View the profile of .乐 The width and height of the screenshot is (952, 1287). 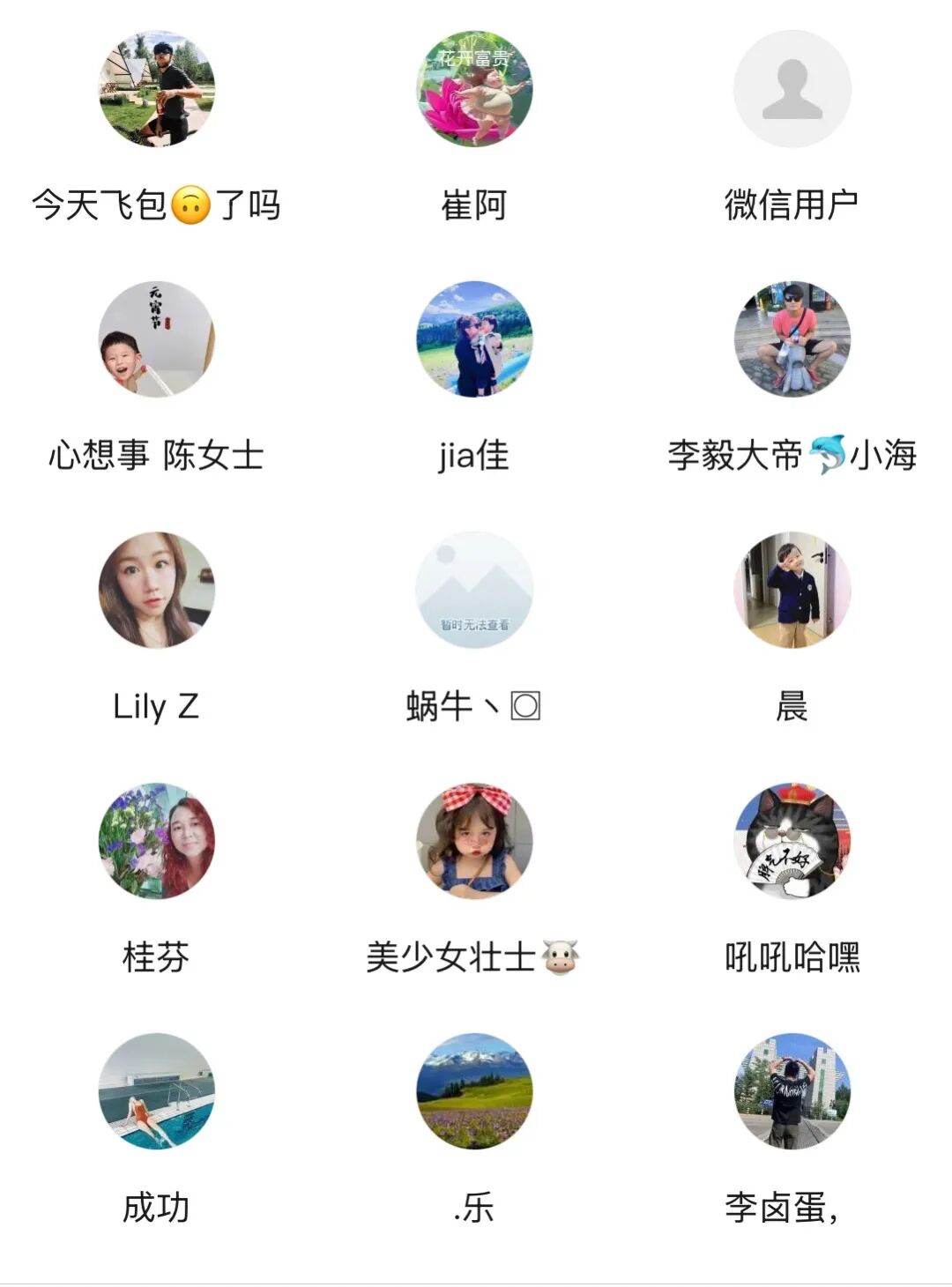[x=474, y=1090]
